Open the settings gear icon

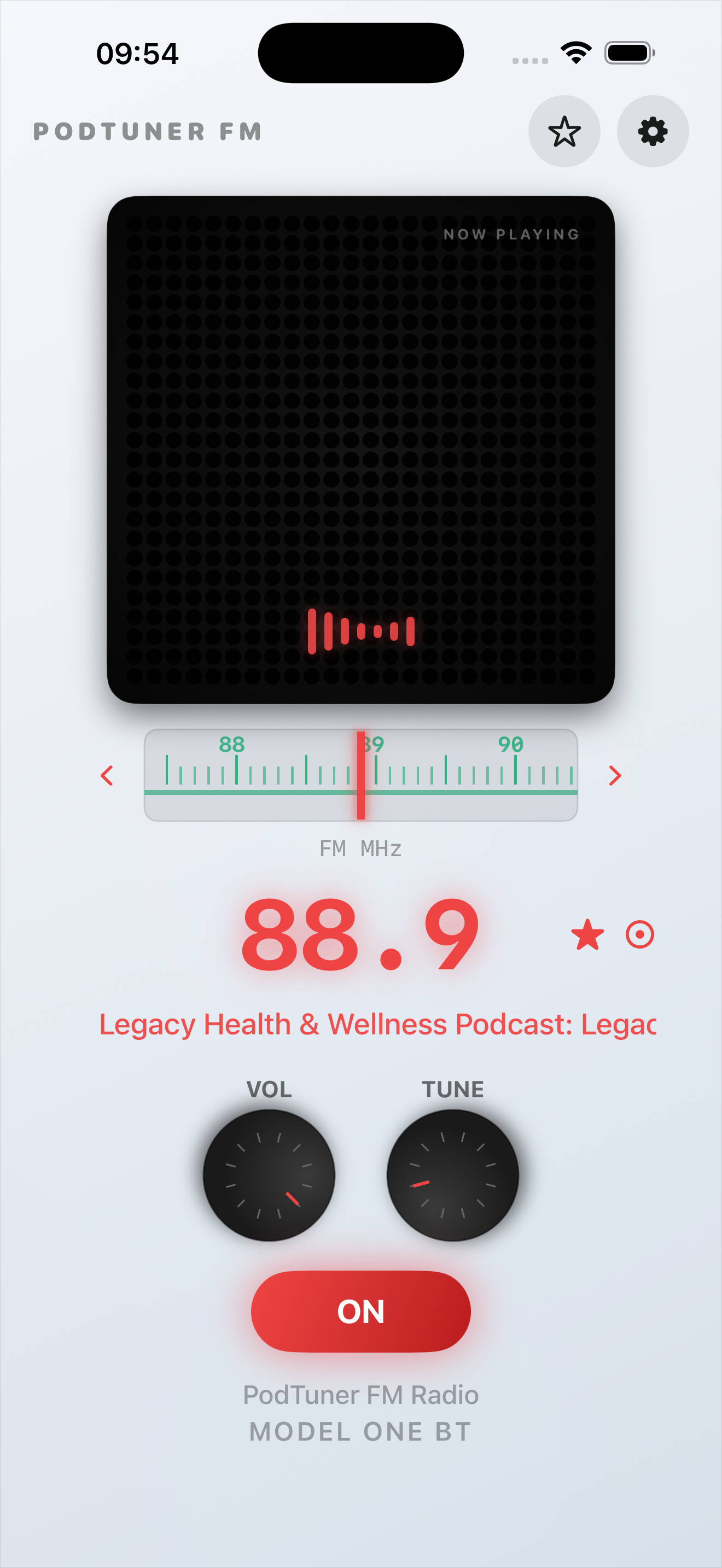coord(653,131)
